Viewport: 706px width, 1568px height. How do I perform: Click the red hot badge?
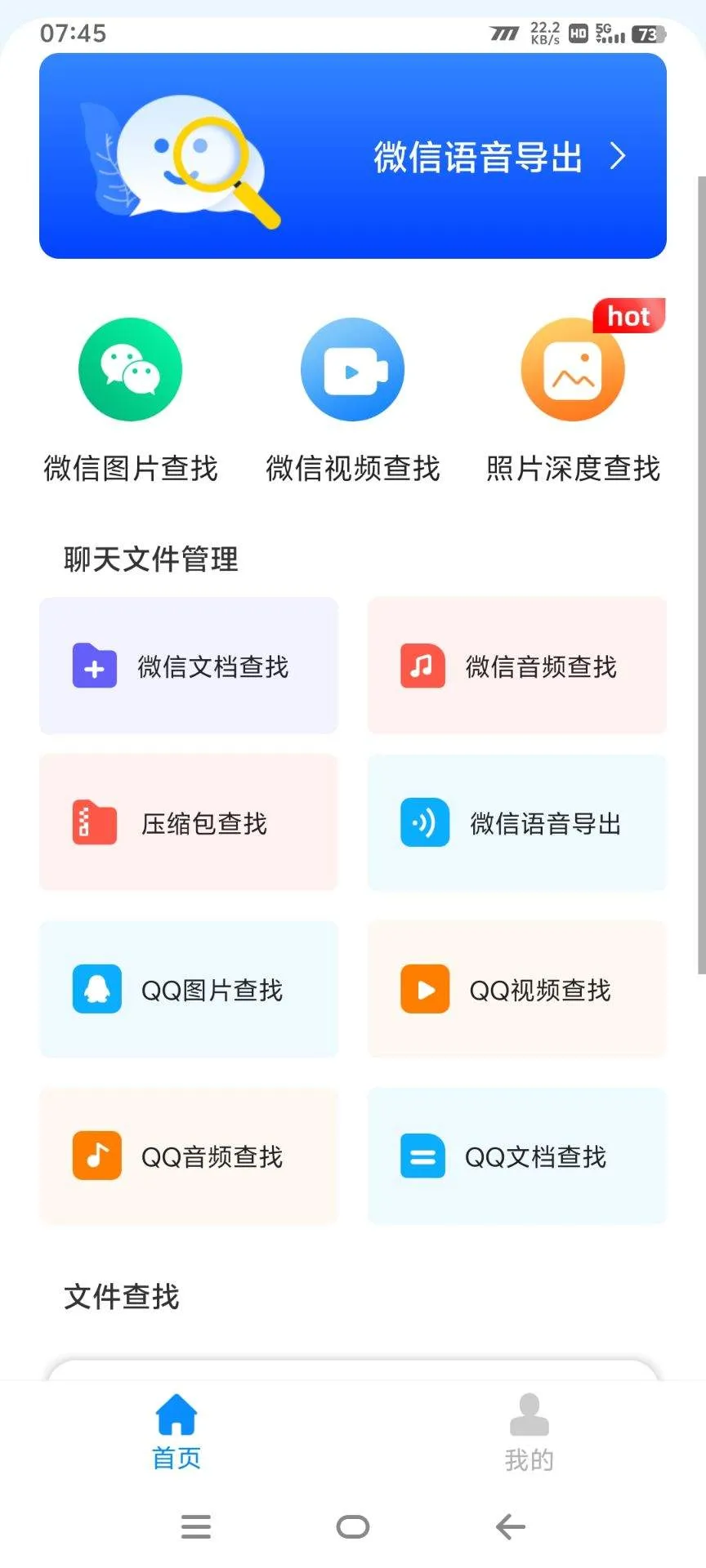pos(628,317)
